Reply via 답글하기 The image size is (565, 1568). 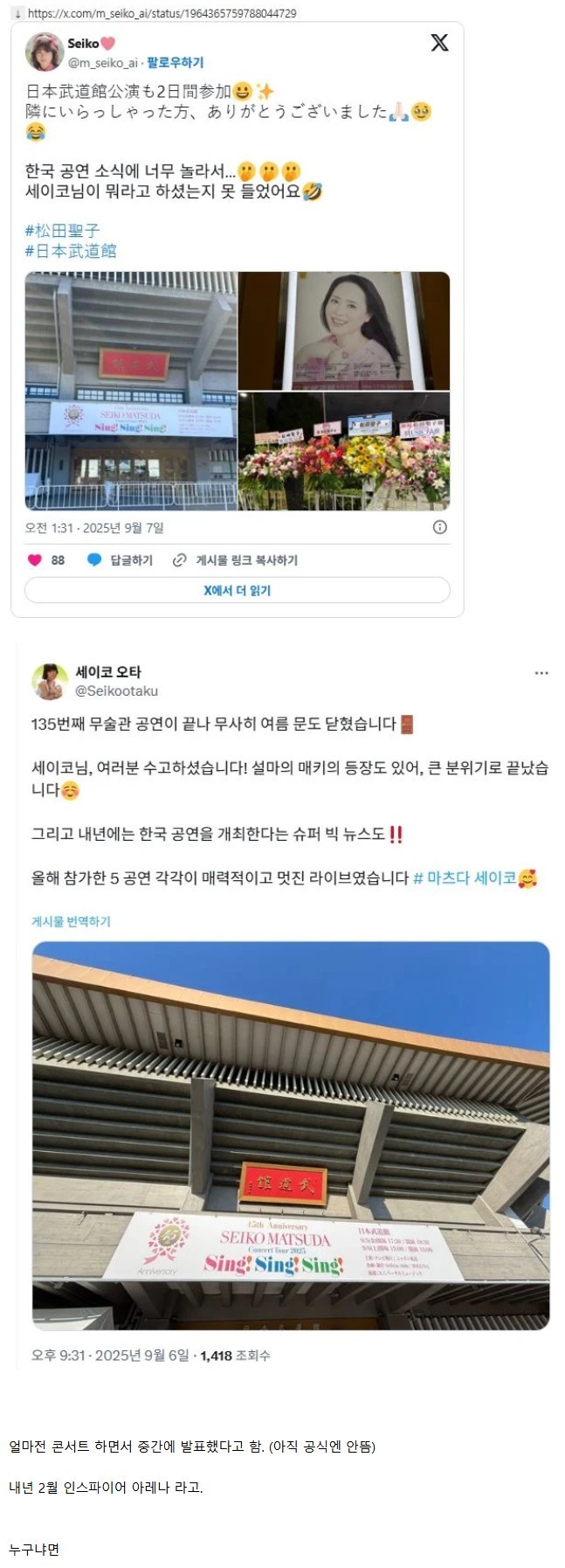point(121,560)
